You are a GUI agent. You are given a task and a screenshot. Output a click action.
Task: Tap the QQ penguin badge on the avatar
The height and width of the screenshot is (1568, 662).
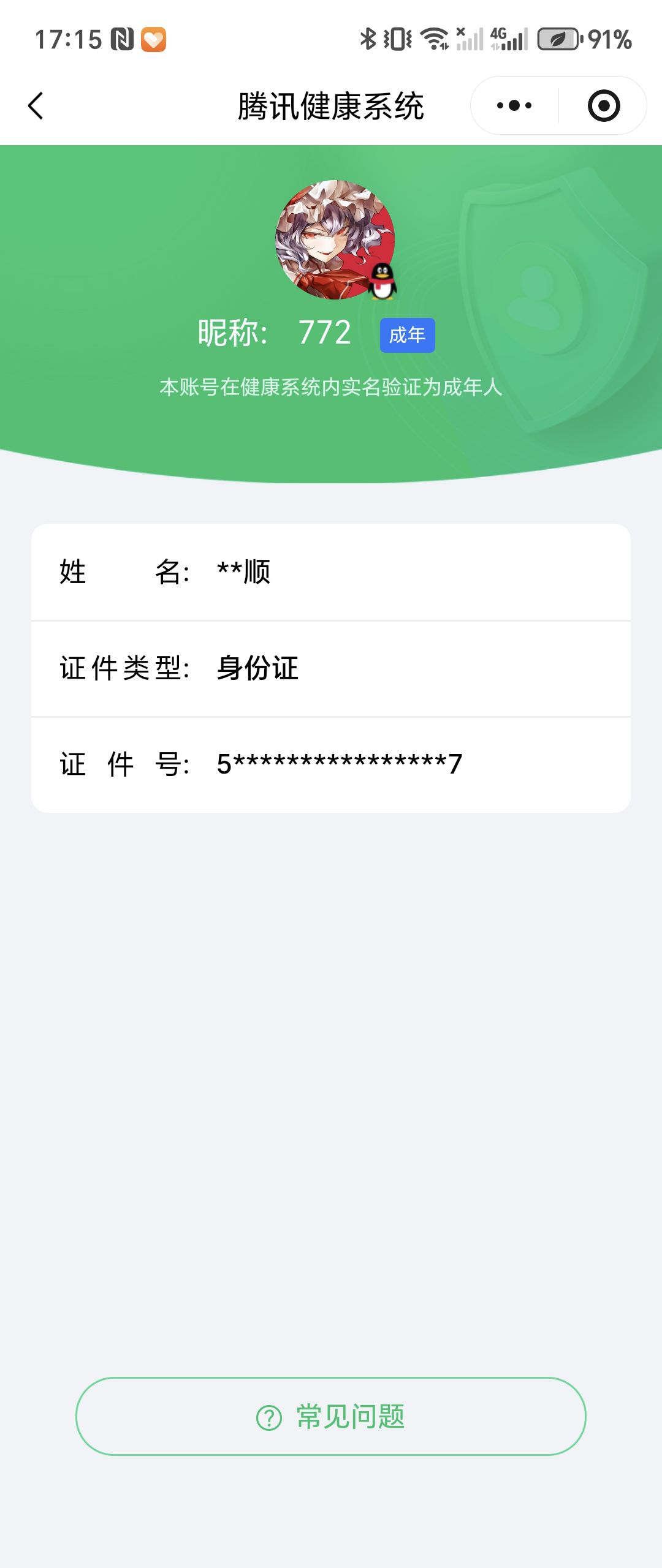coord(383,282)
